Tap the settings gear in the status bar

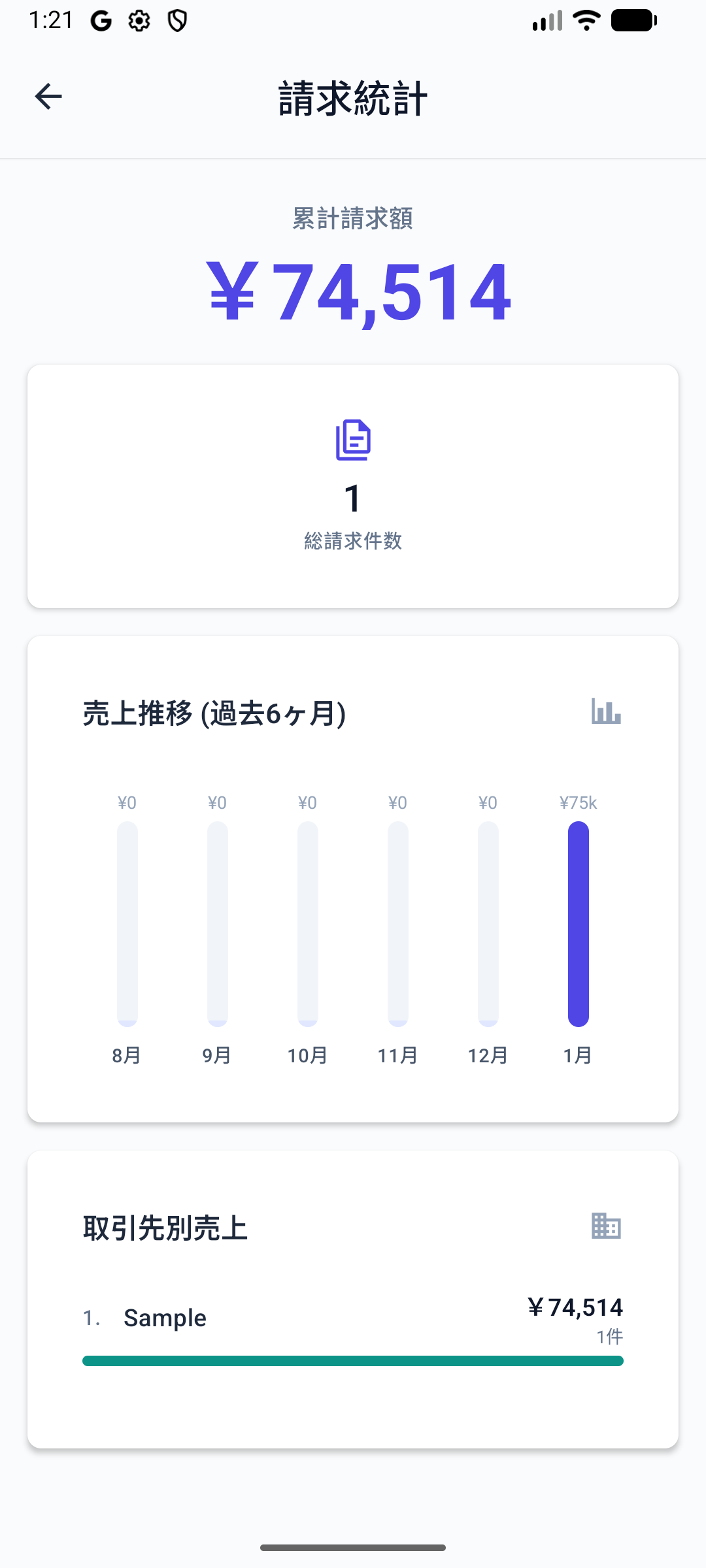[x=139, y=20]
